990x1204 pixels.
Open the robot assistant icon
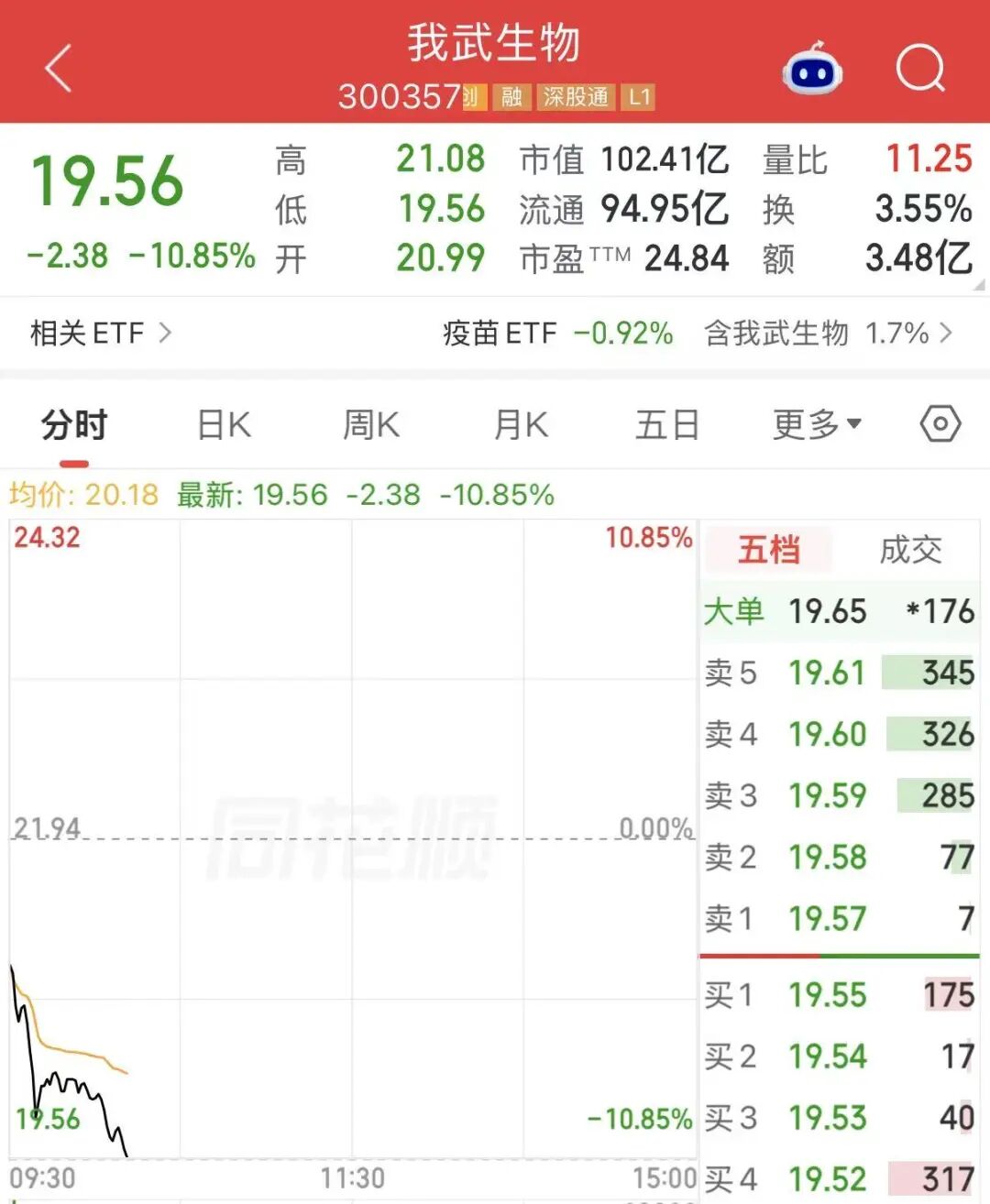(812, 69)
